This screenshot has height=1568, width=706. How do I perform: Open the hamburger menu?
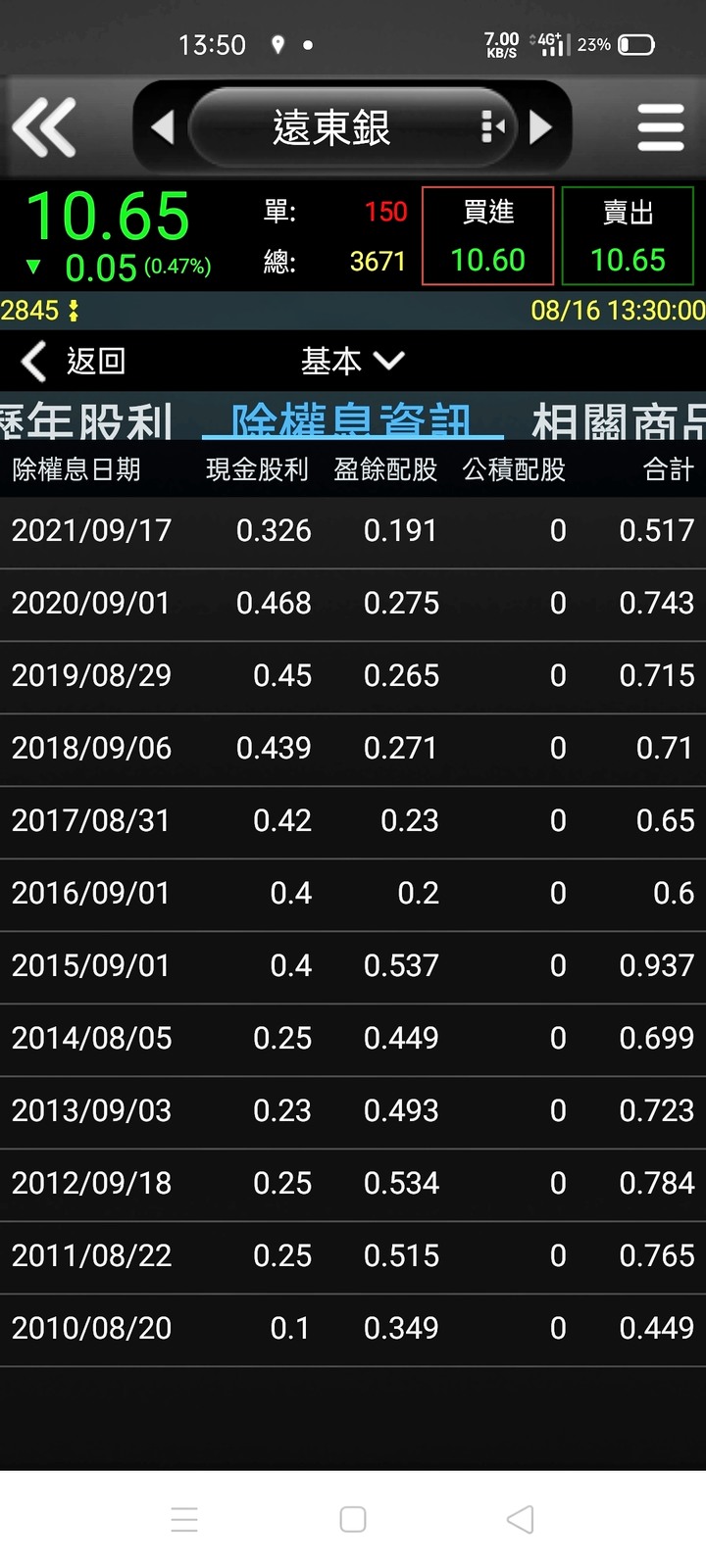pyautogui.click(x=660, y=127)
